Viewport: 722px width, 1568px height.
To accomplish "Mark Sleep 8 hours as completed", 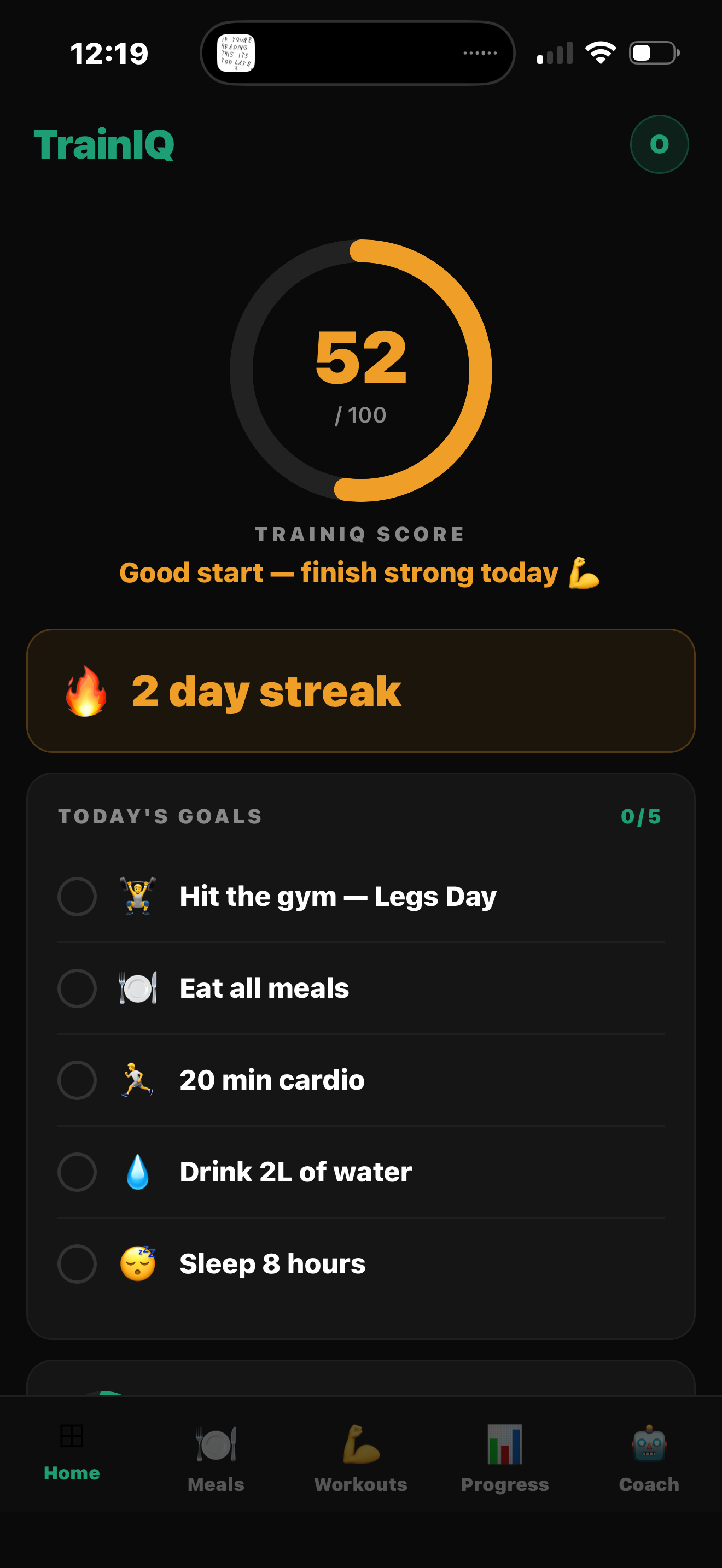I will pyautogui.click(x=77, y=1263).
